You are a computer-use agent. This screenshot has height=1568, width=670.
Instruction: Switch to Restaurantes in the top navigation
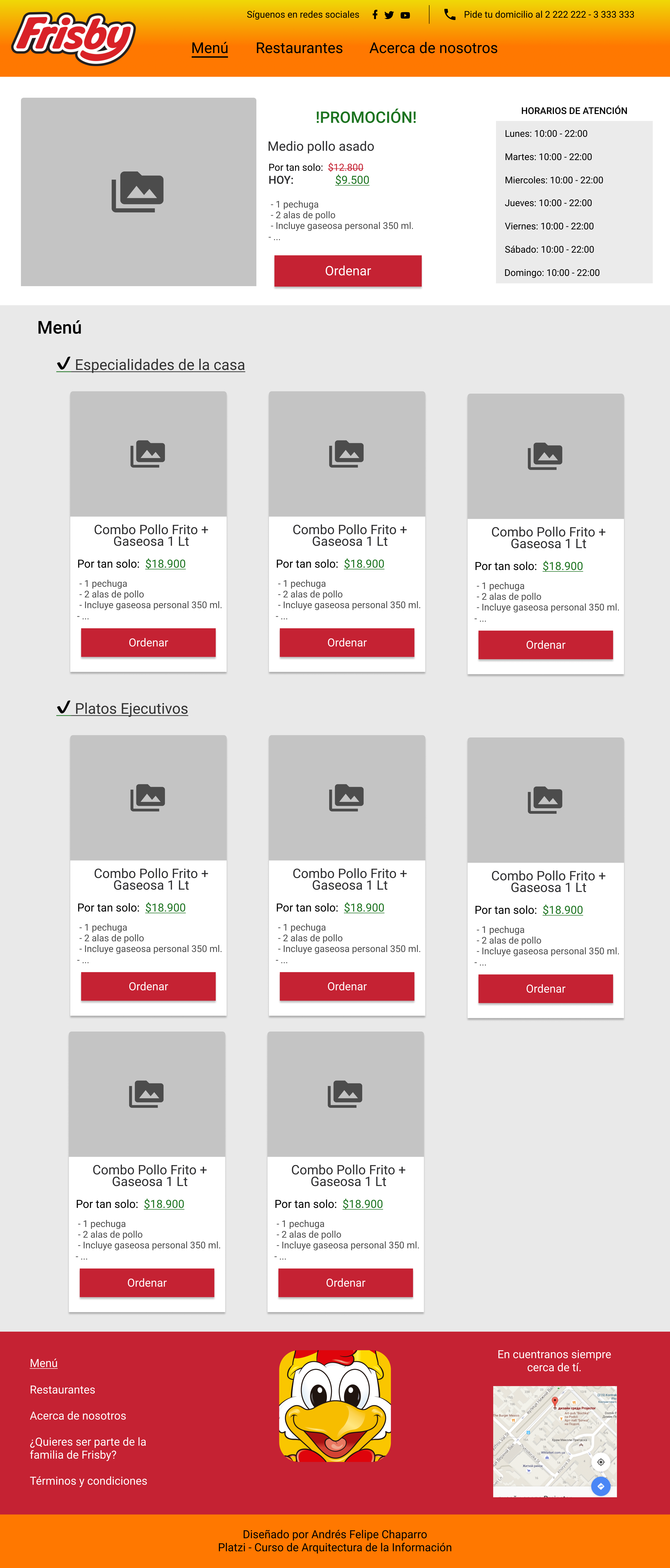tap(299, 48)
